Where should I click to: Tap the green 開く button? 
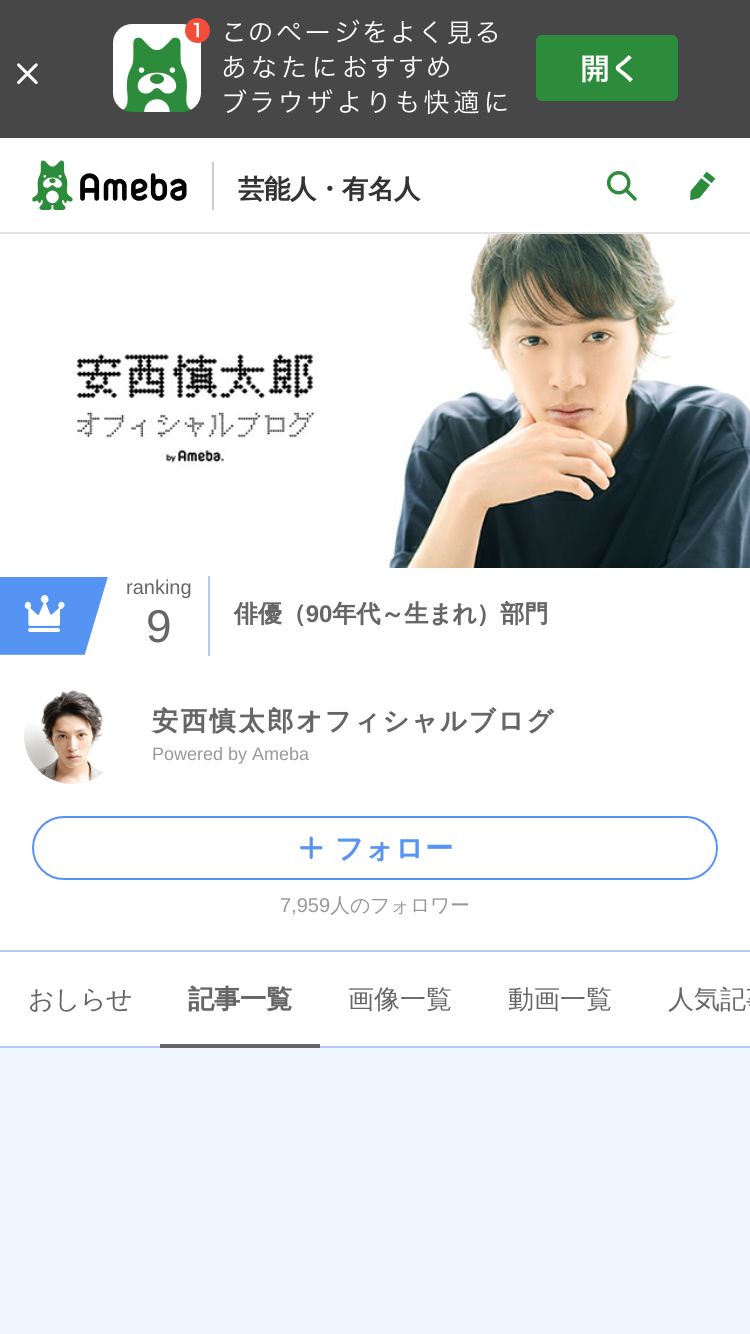click(x=607, y=68)
